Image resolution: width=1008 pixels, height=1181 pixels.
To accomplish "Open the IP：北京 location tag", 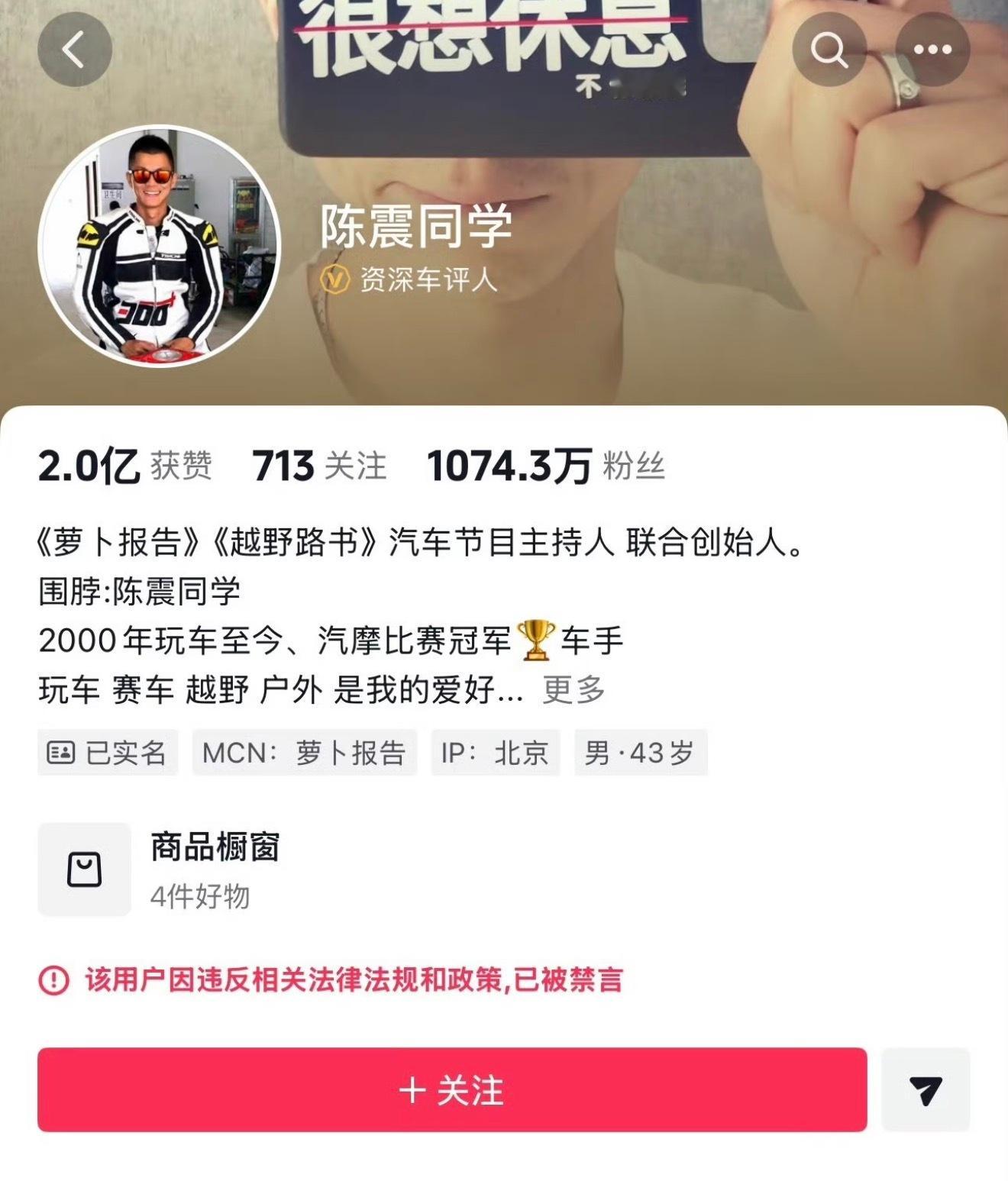I will [495, 753].
